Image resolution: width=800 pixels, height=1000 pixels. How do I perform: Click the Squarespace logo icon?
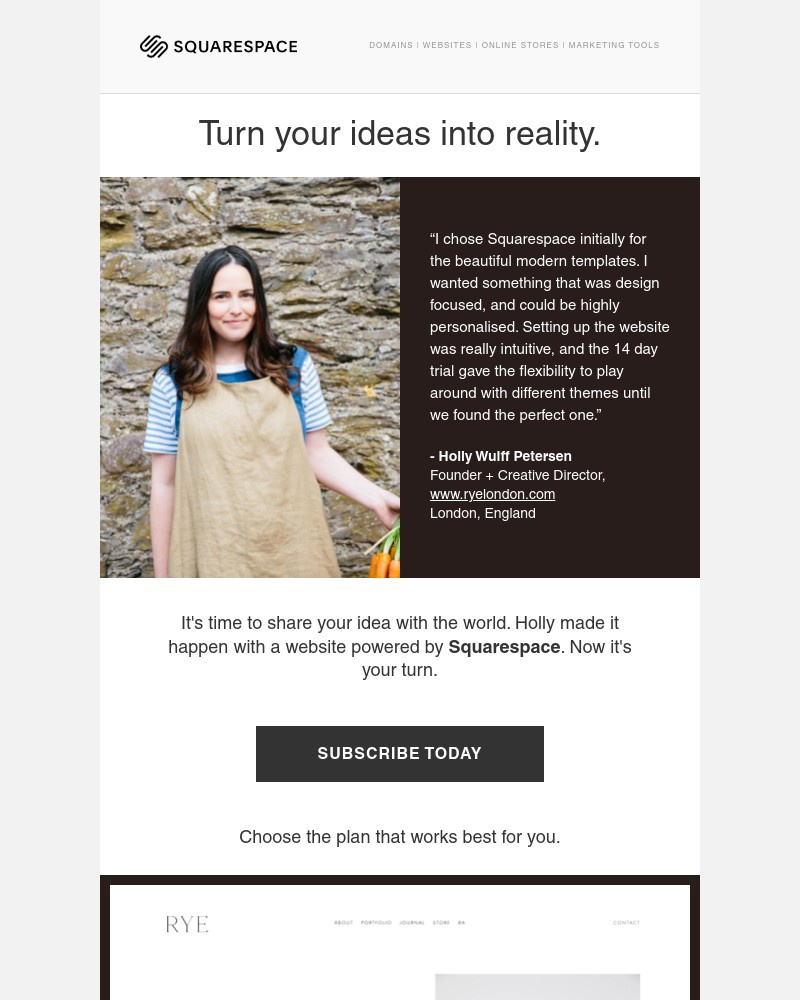pyautogui.click(x=154, y=46)
